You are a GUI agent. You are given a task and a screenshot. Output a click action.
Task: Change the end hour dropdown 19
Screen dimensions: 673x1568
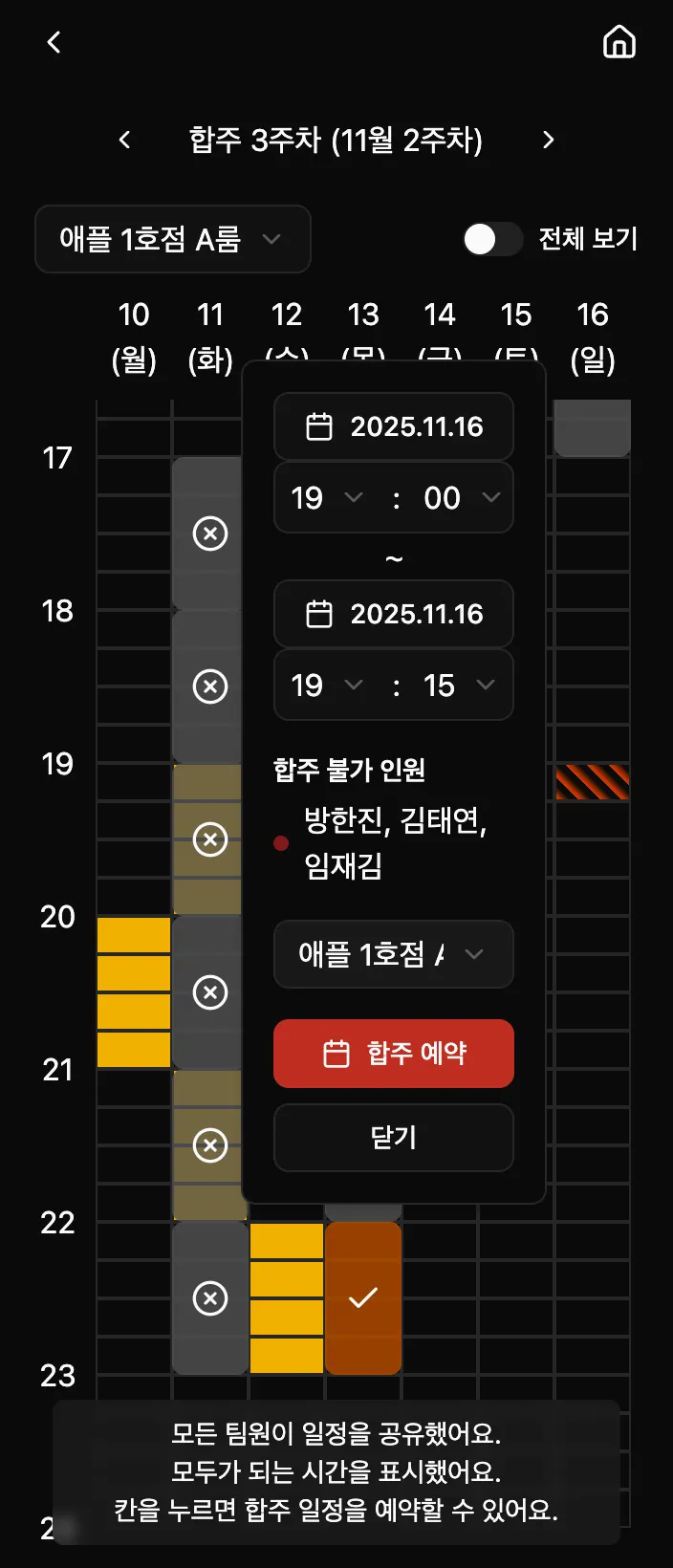(327, 685)
